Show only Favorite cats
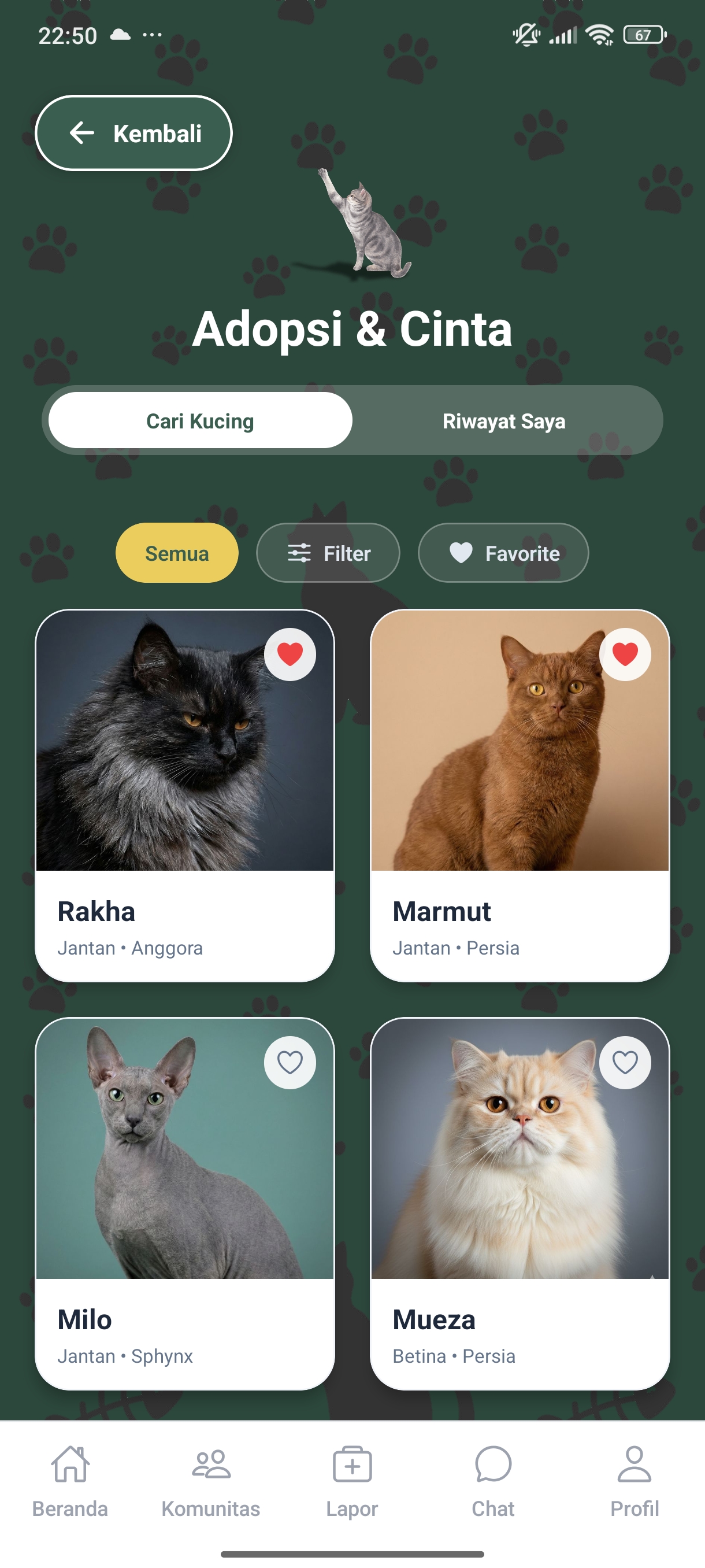The image size is (705, 1568). pos(503,553)
